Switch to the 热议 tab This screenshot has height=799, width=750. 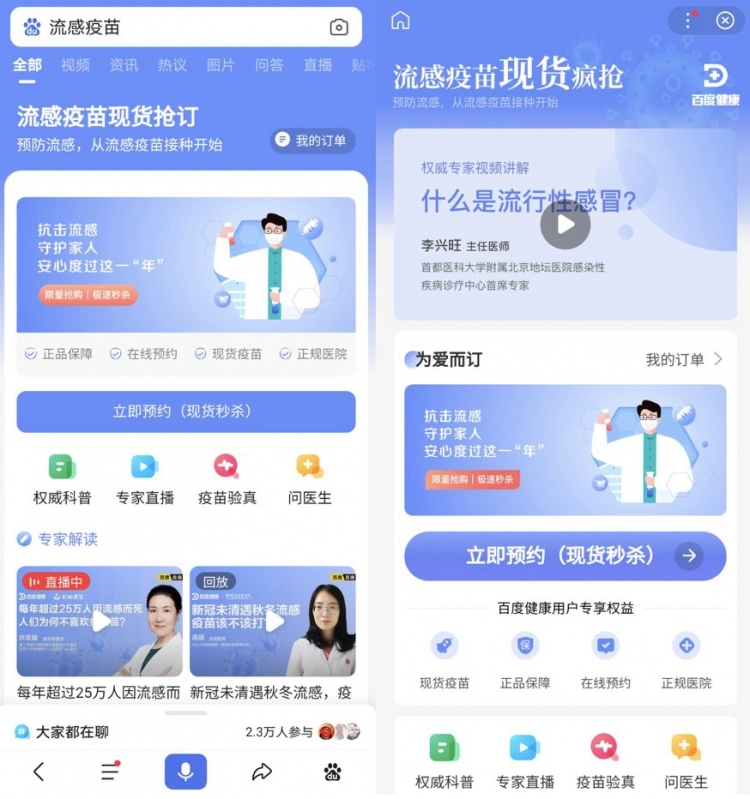[172, 65]
